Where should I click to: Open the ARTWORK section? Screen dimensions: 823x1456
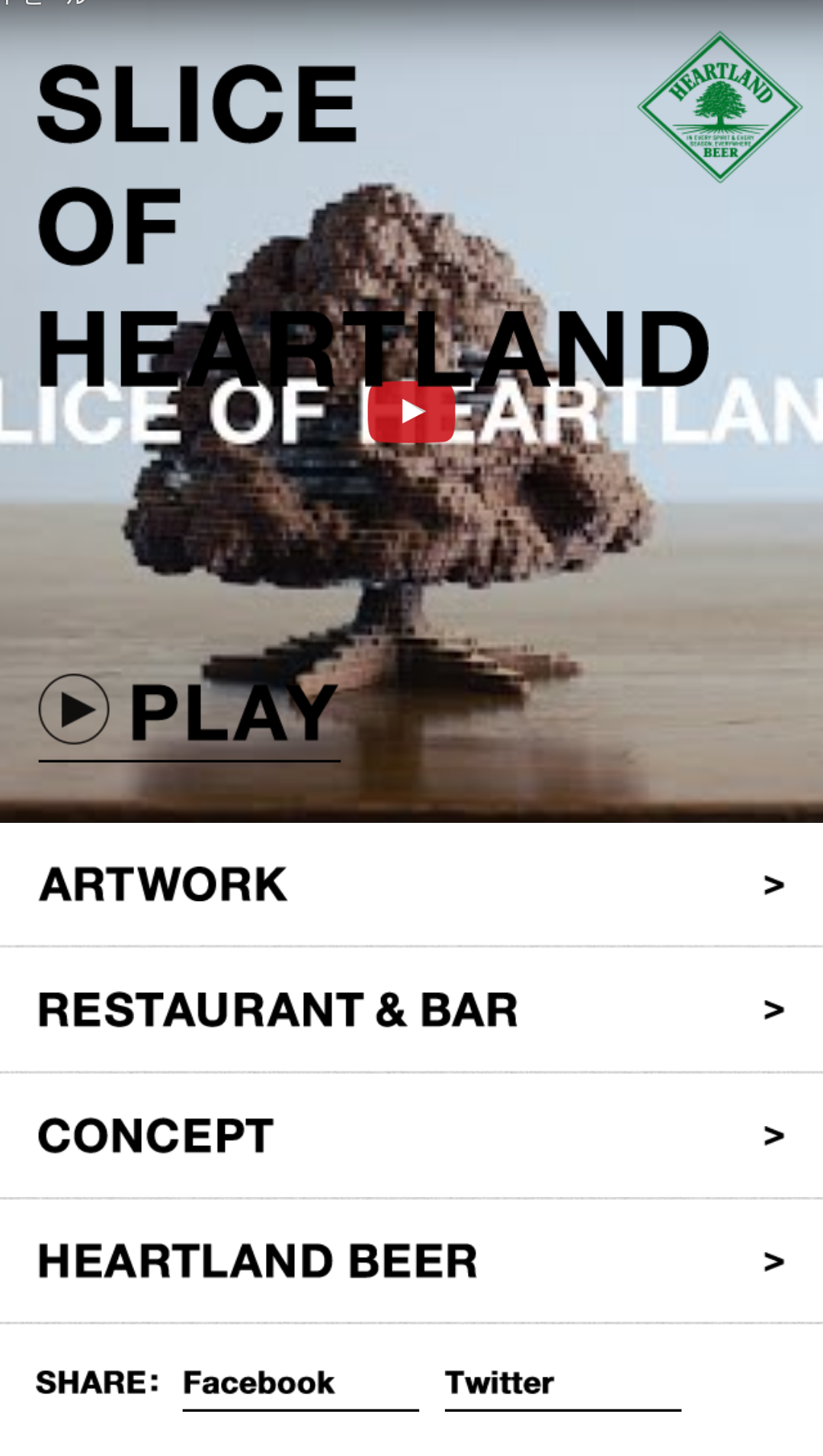pyautogui.click(x=411, y=885)
